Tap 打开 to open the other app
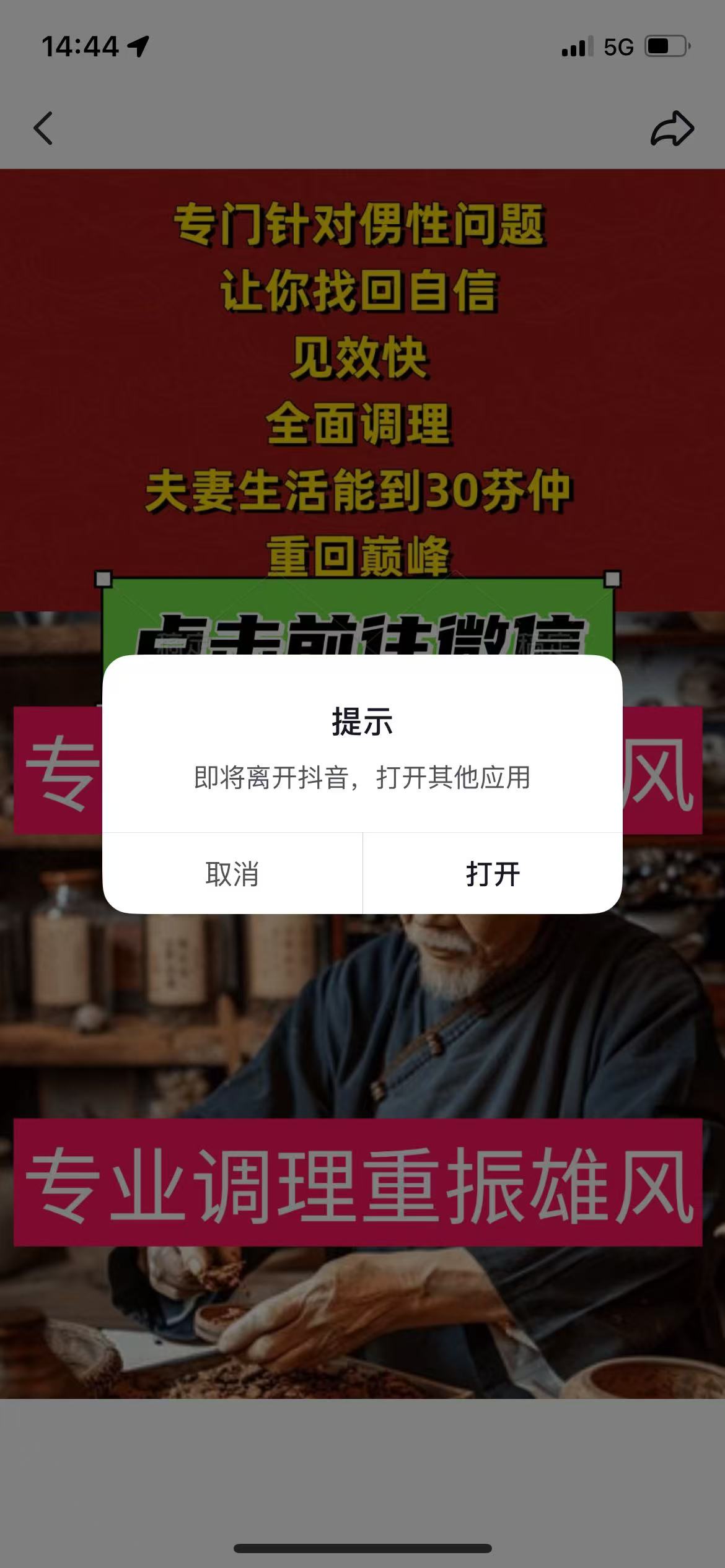The width and height of the screenshot is (725, 1568). [493, 874]
